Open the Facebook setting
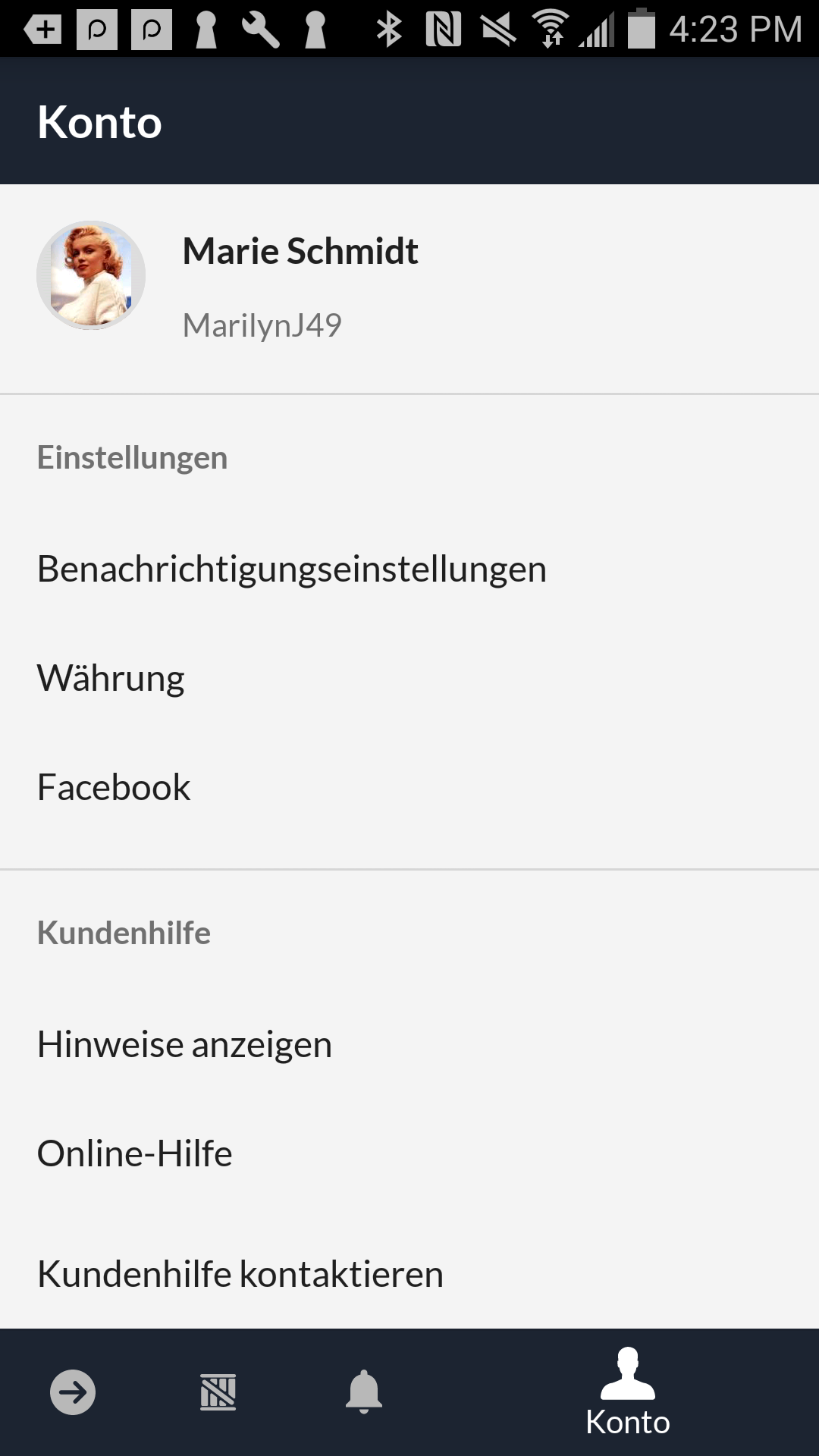Viewport: 819px width, 1456px height. point(114,787)
